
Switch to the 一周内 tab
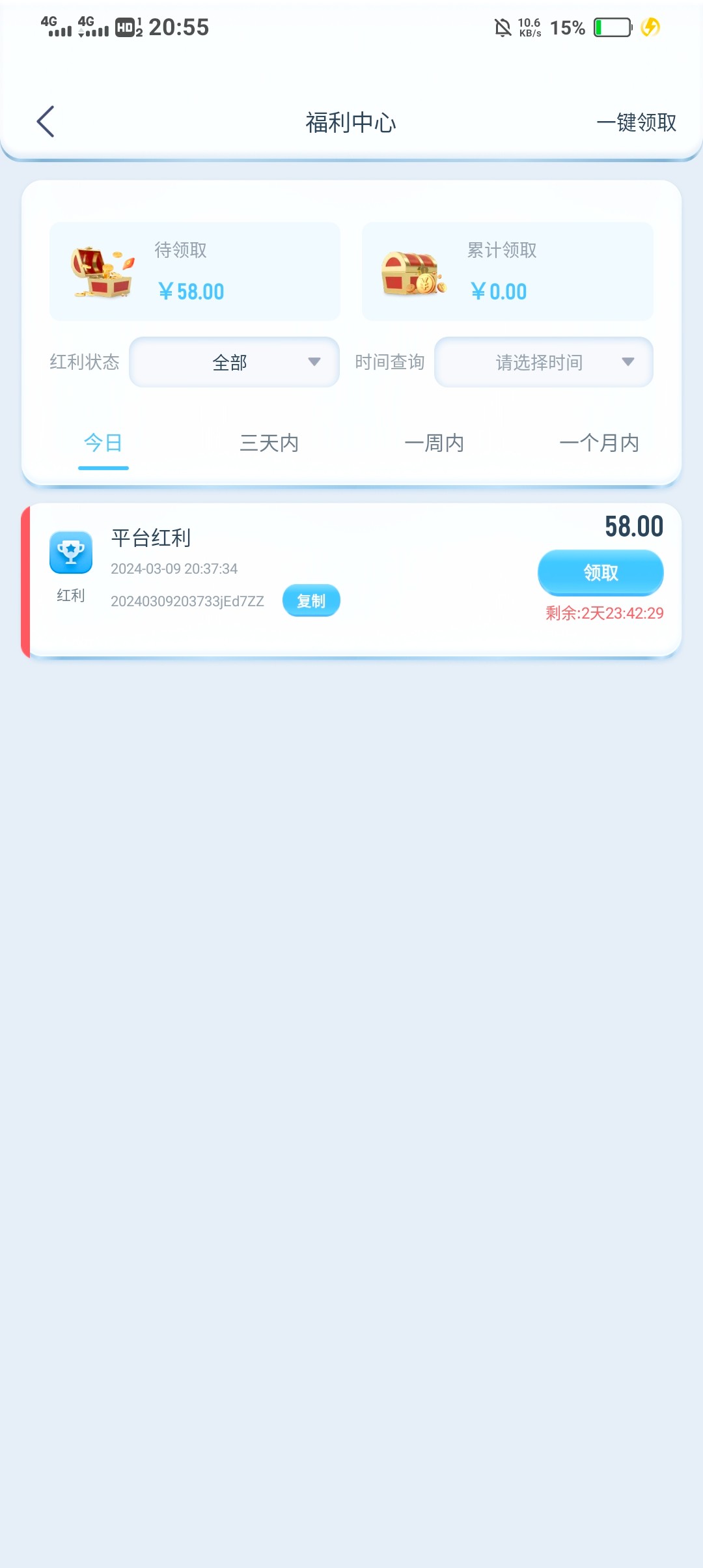tap(434, 443)
